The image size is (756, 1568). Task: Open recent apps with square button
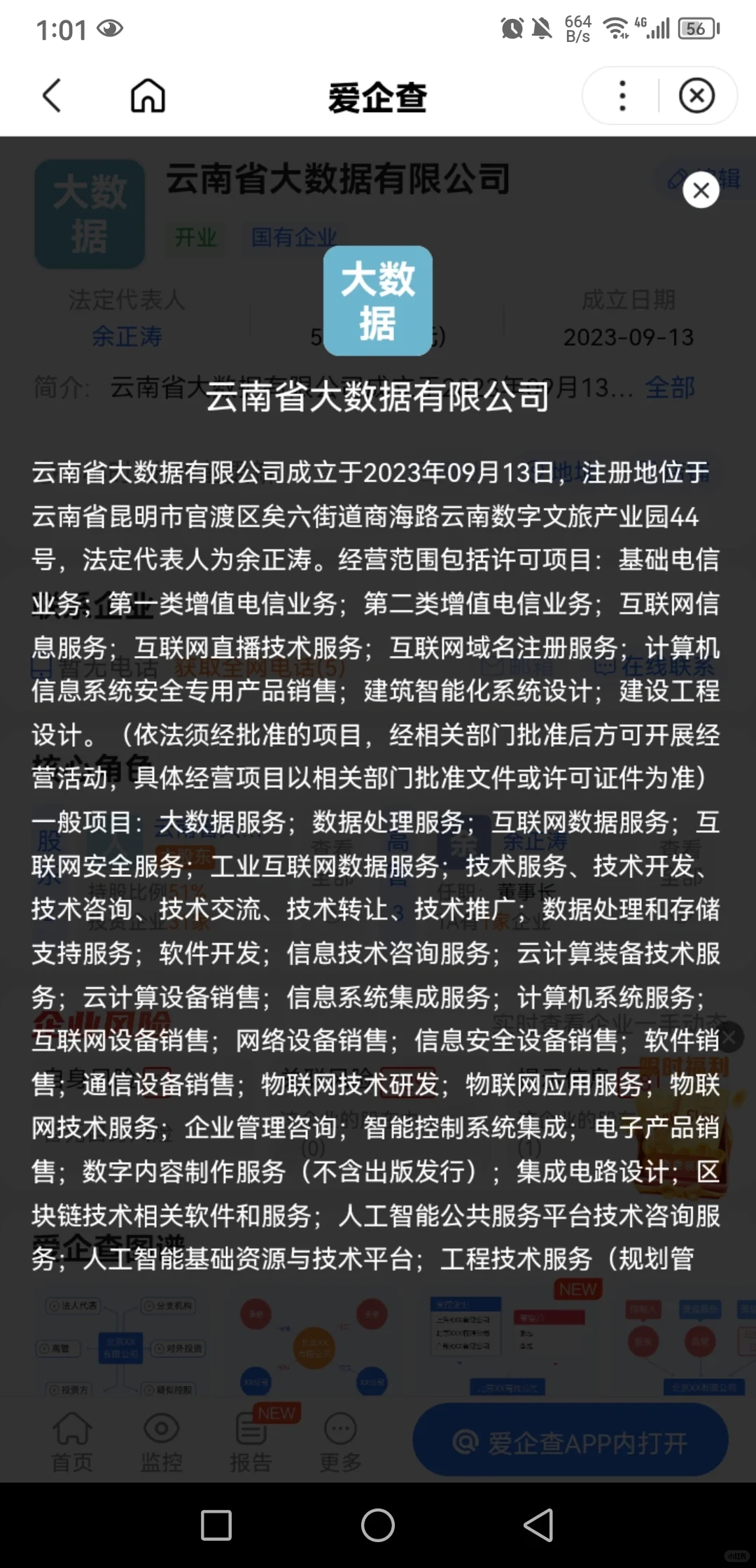pyautogui.click(x=216, y=1525)
